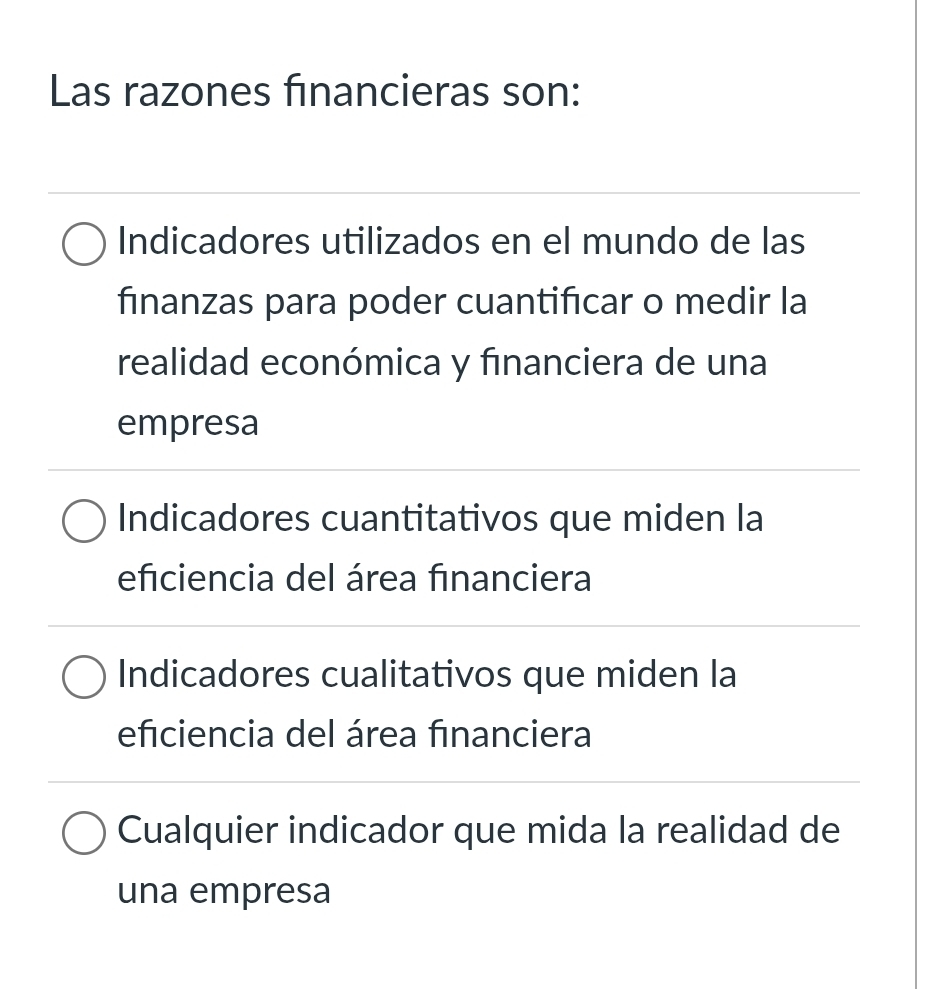Mark 'Cualquier indicador que mida la realidad'
925x989 pixels.
[x=83, y=833]
